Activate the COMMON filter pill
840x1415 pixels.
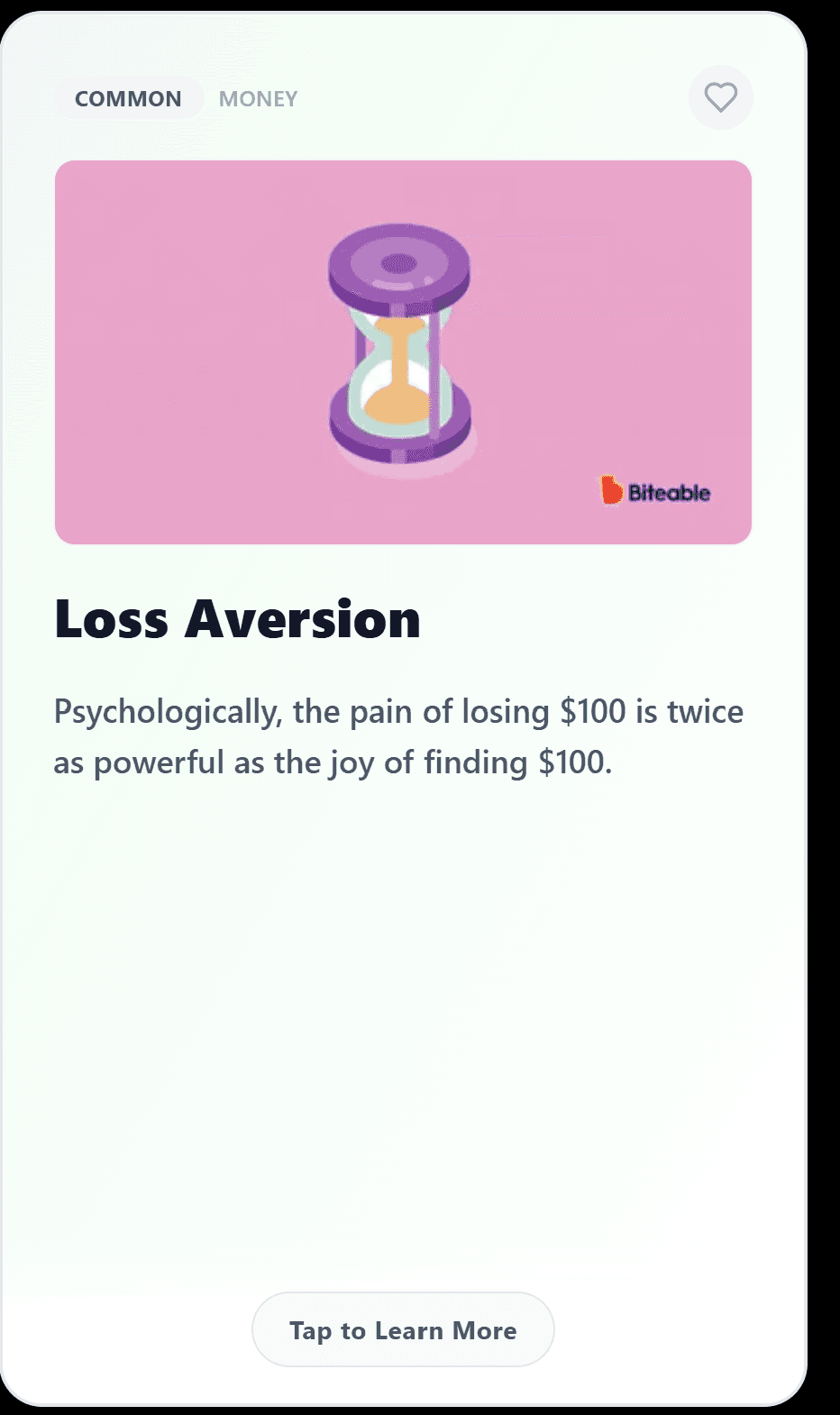coord(127,98)
